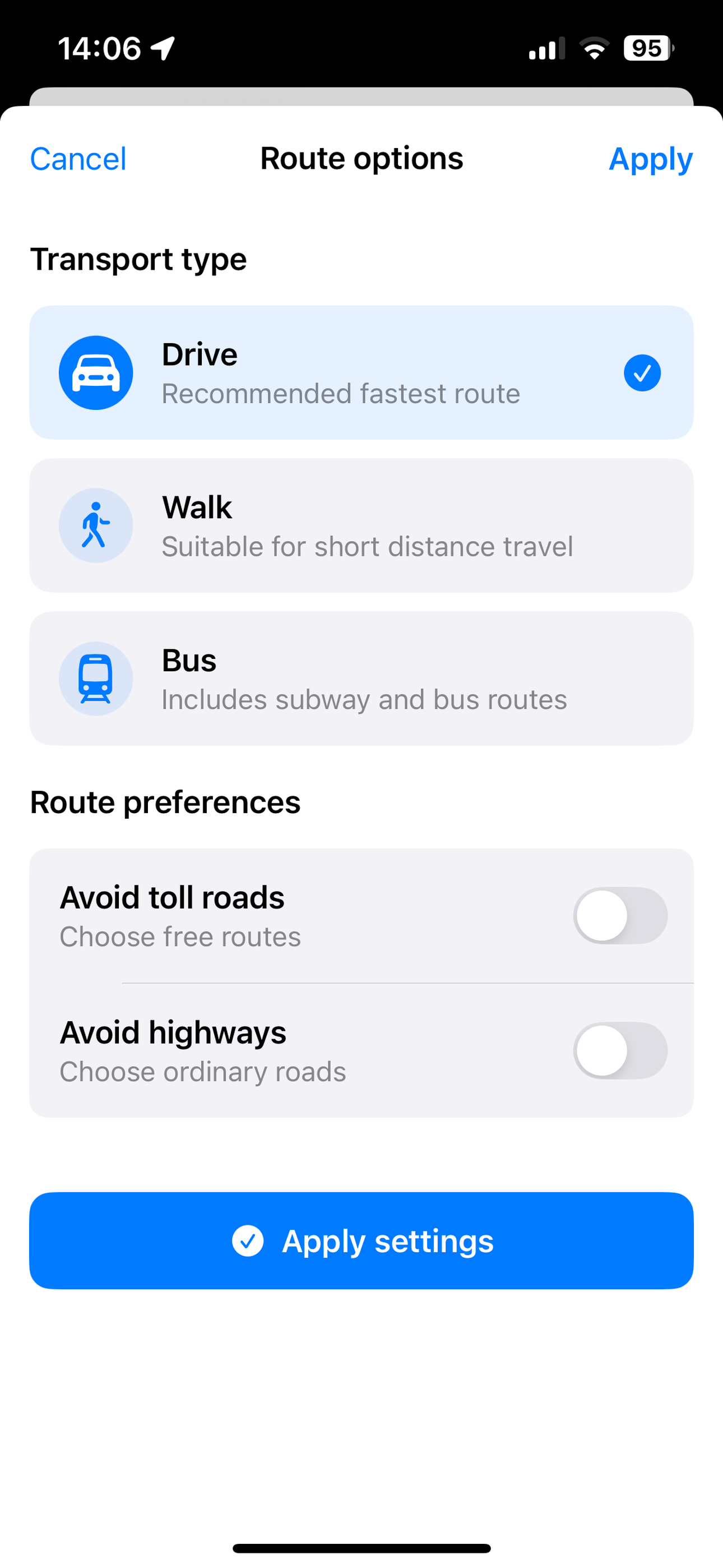
Task: Tap Apply in the top bar
Action: [x=650, y=159]
